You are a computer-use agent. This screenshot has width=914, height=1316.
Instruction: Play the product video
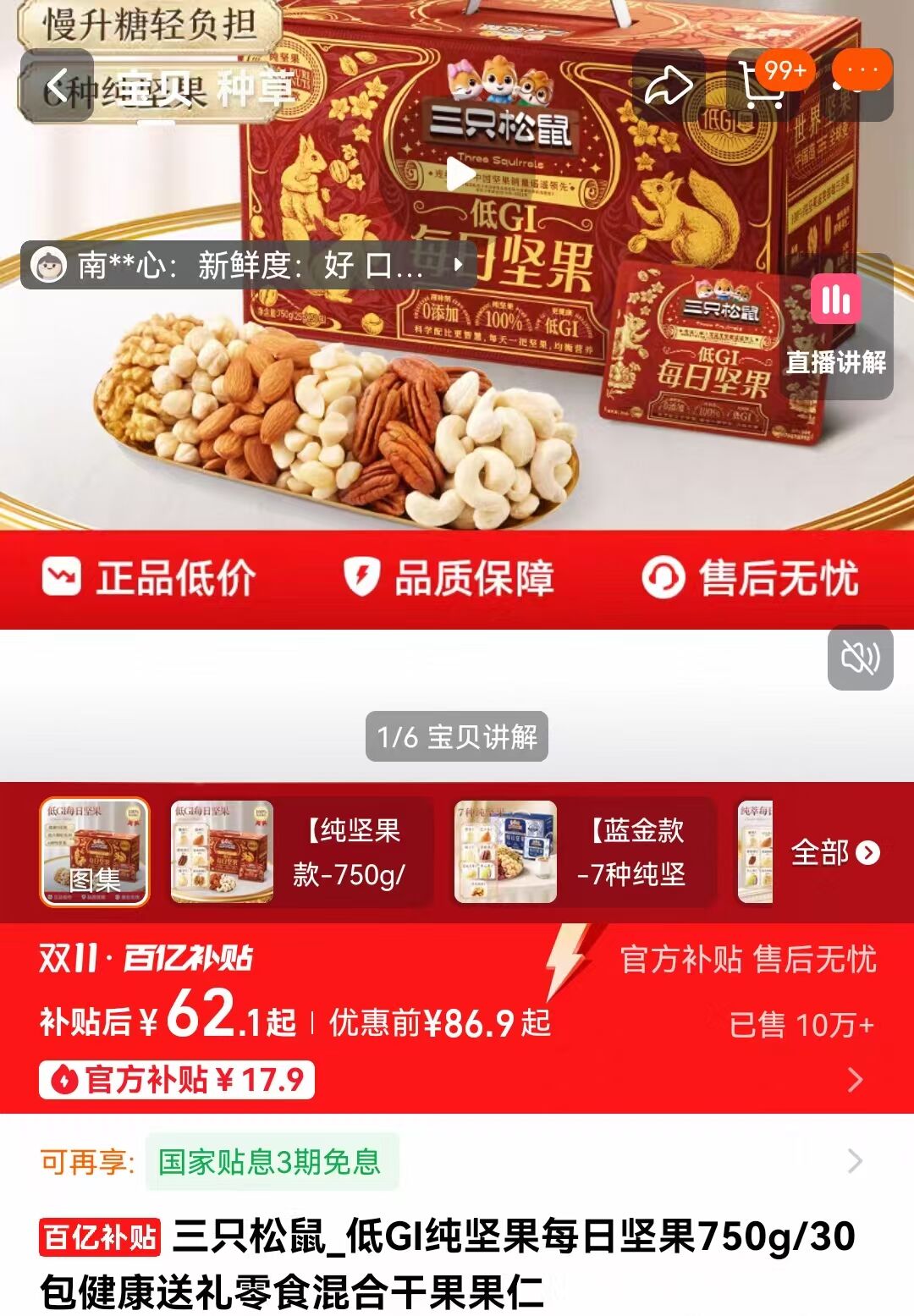pyautogui.click(x=460, y=175)
